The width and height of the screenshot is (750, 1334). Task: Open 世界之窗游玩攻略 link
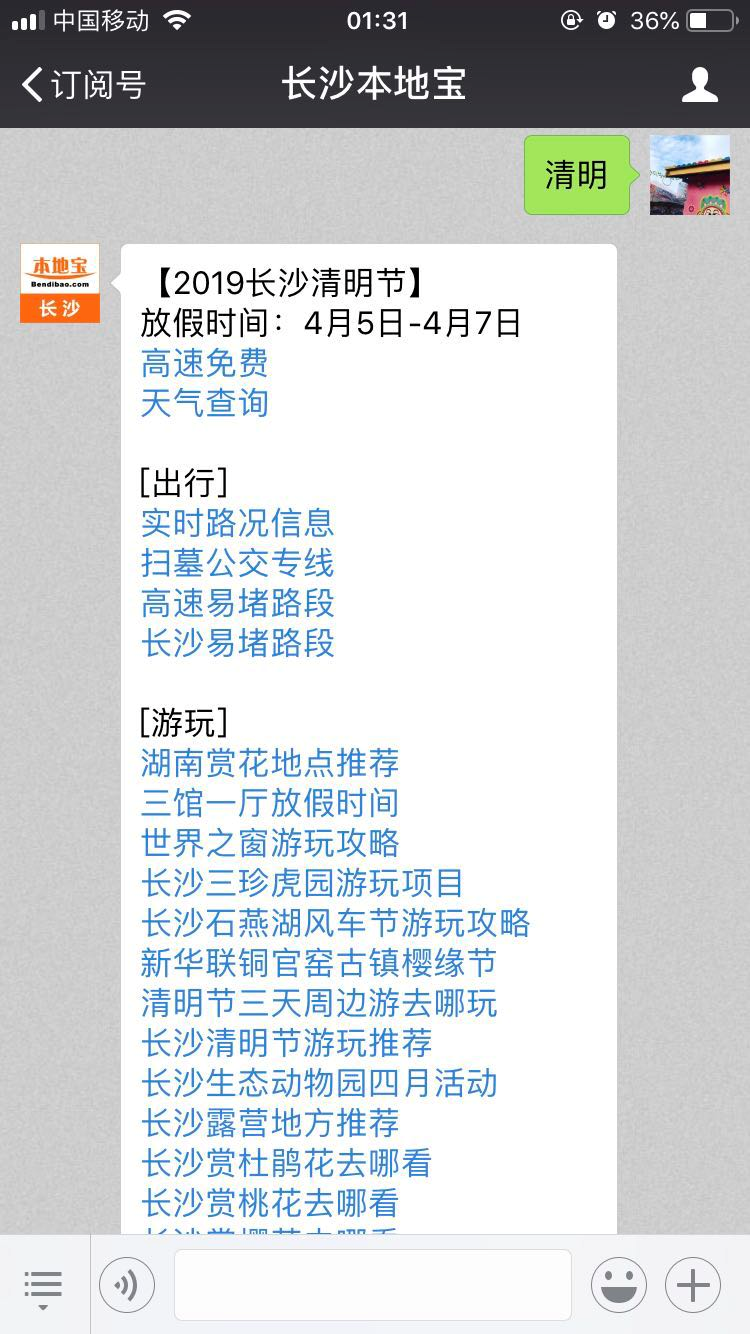click(x=270, y=843)
